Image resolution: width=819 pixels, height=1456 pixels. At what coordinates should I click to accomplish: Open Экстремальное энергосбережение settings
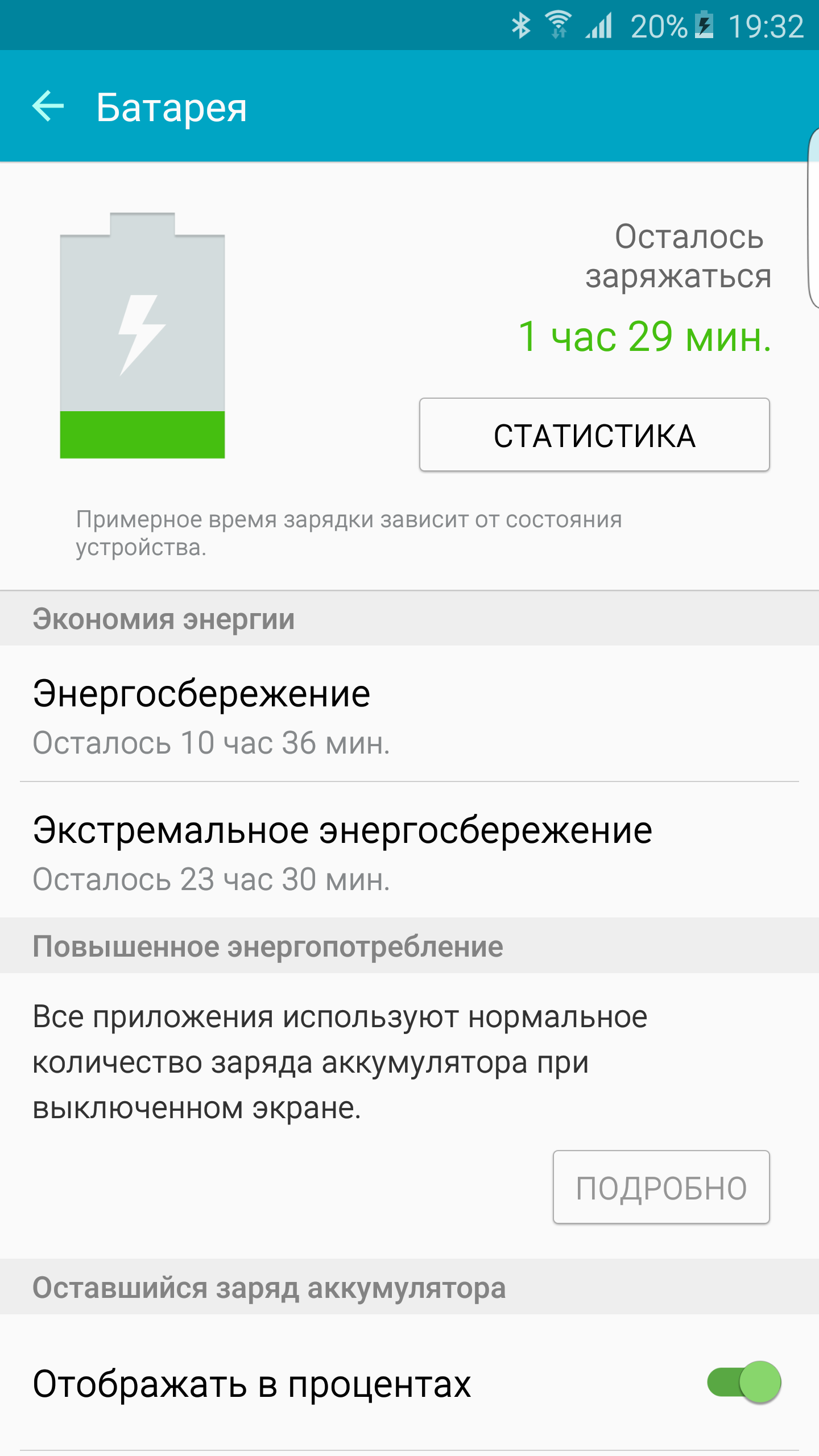[x=409, y=850]
